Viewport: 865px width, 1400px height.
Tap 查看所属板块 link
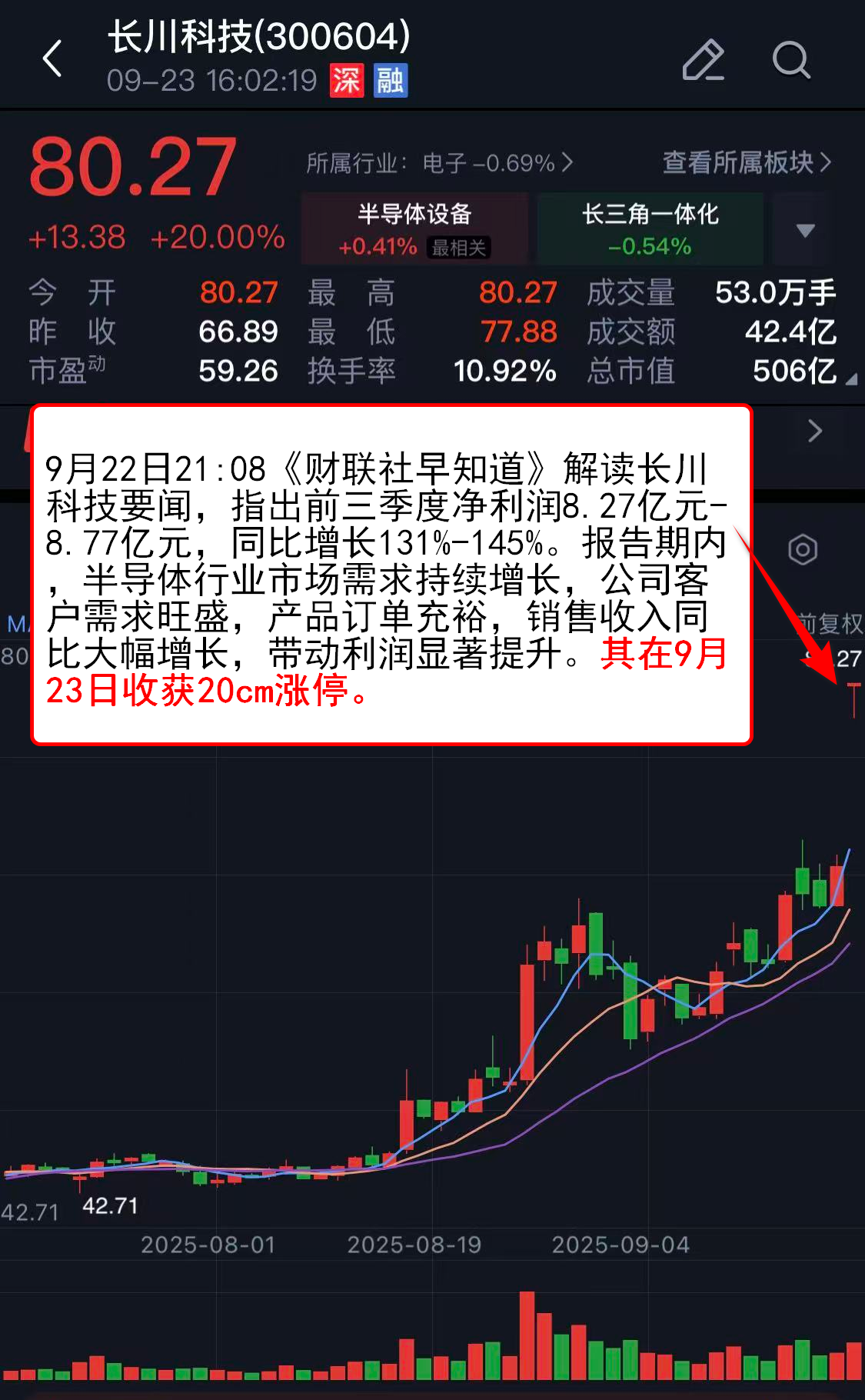pyautogui.click(x=747, y=162)
